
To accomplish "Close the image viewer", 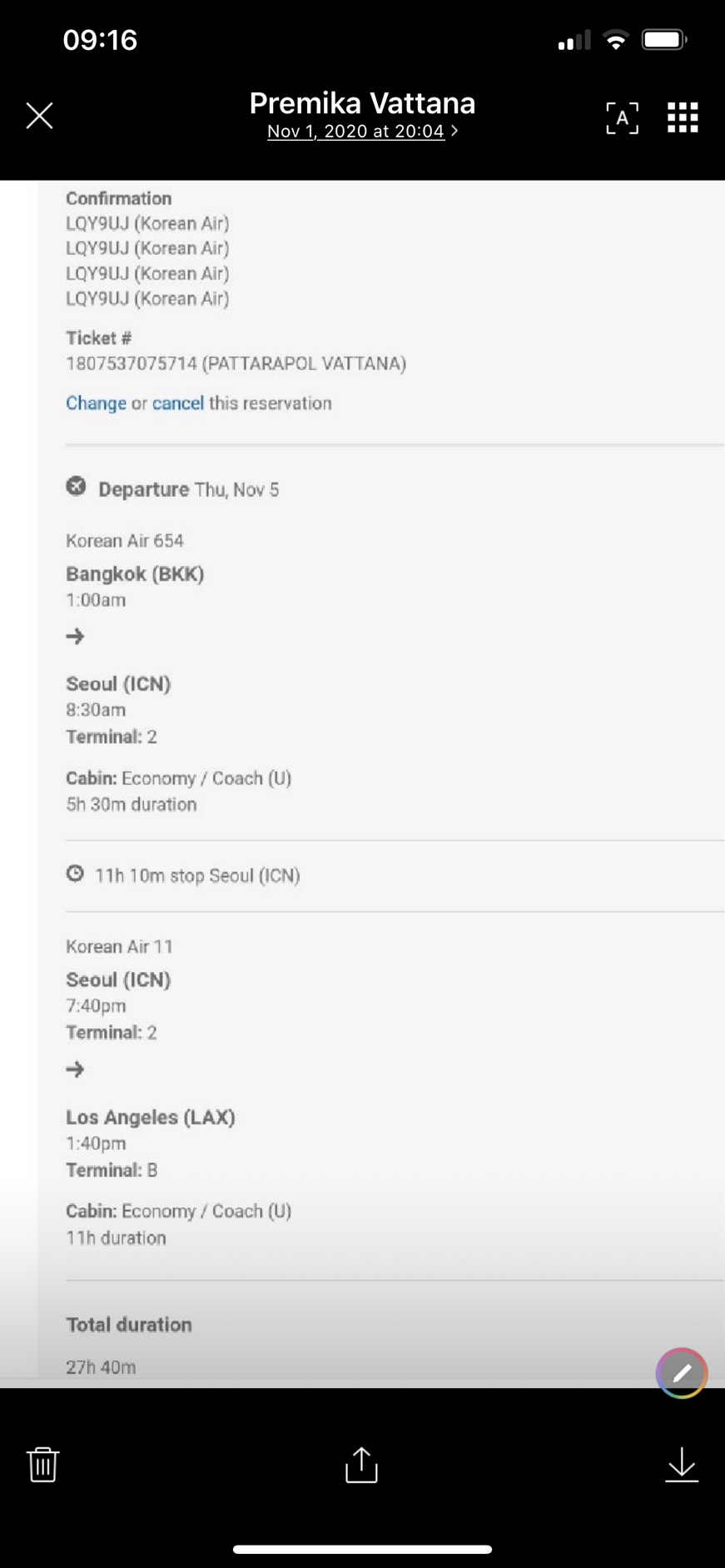I will pos(39,116).
